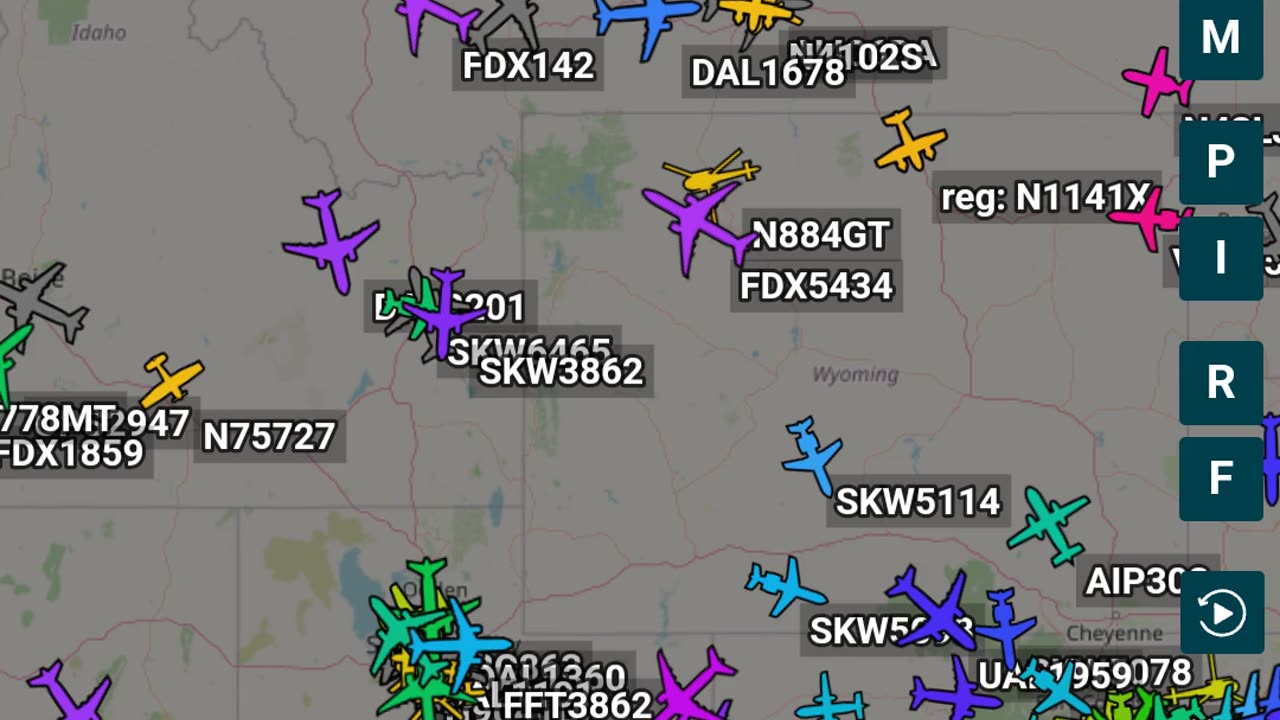The height and width of the screenshot is (720, 1280).
Task: Select the green plane near AIP30
Action: click(x=1048, y=527)
